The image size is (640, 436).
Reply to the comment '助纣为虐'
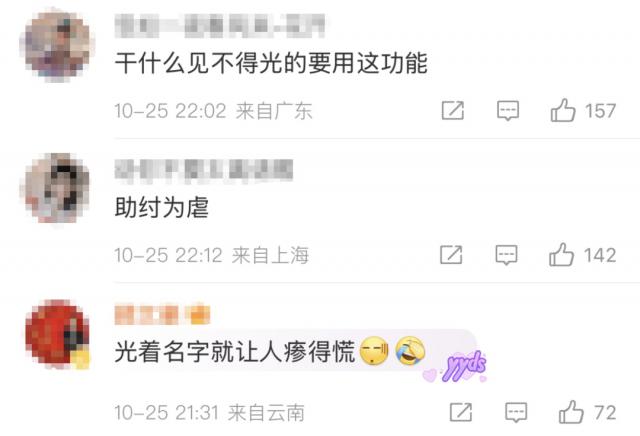pyautogui.click(x=507, y=255)
